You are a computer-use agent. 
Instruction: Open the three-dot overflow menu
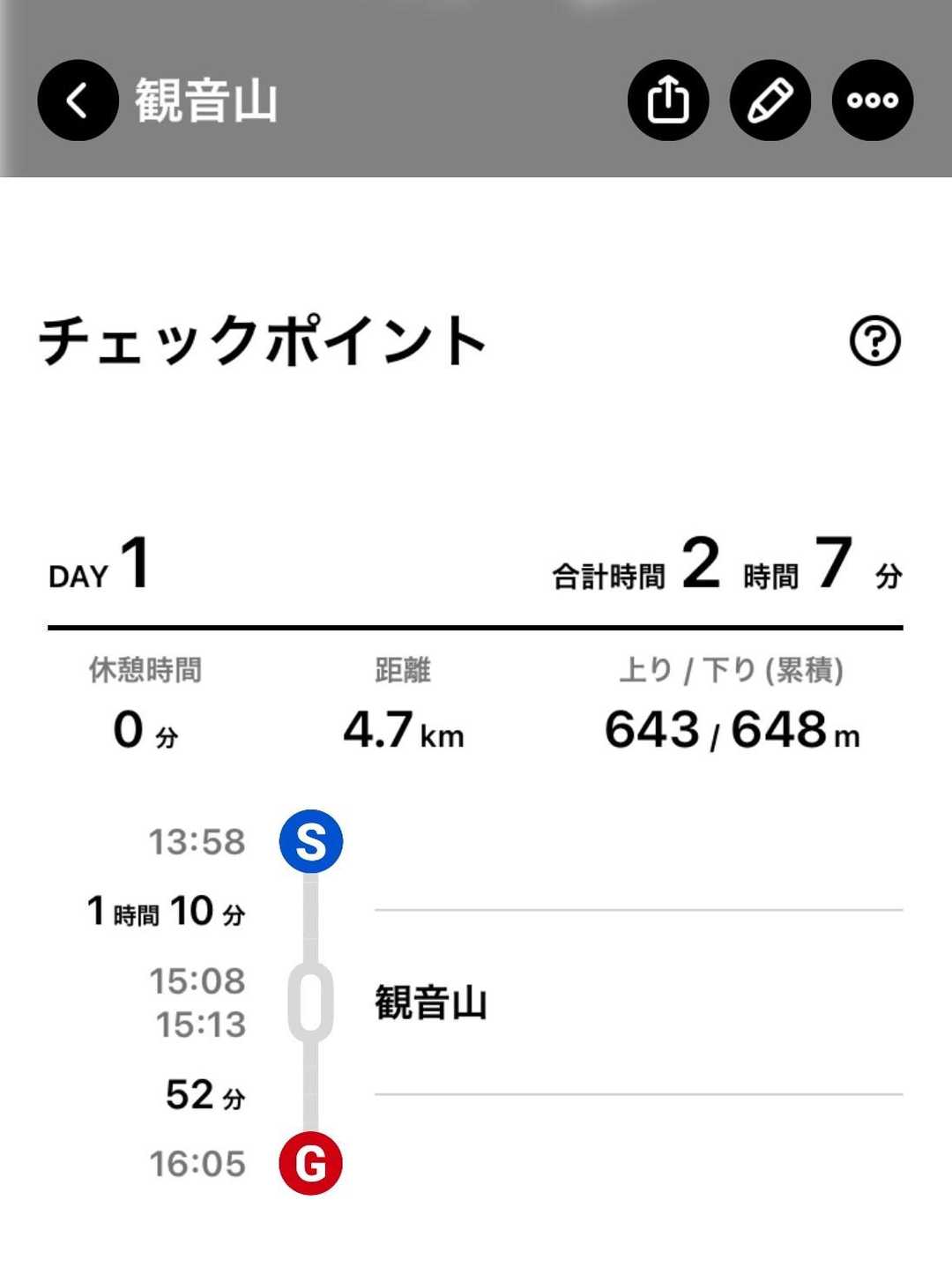point(873,101)
